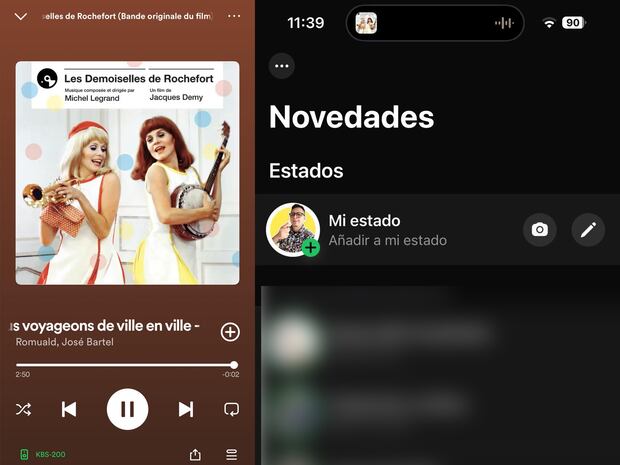The width and height of the screenshot is (620, 465).
Task: Toggle shuffle playback
Action: point(24,409)
